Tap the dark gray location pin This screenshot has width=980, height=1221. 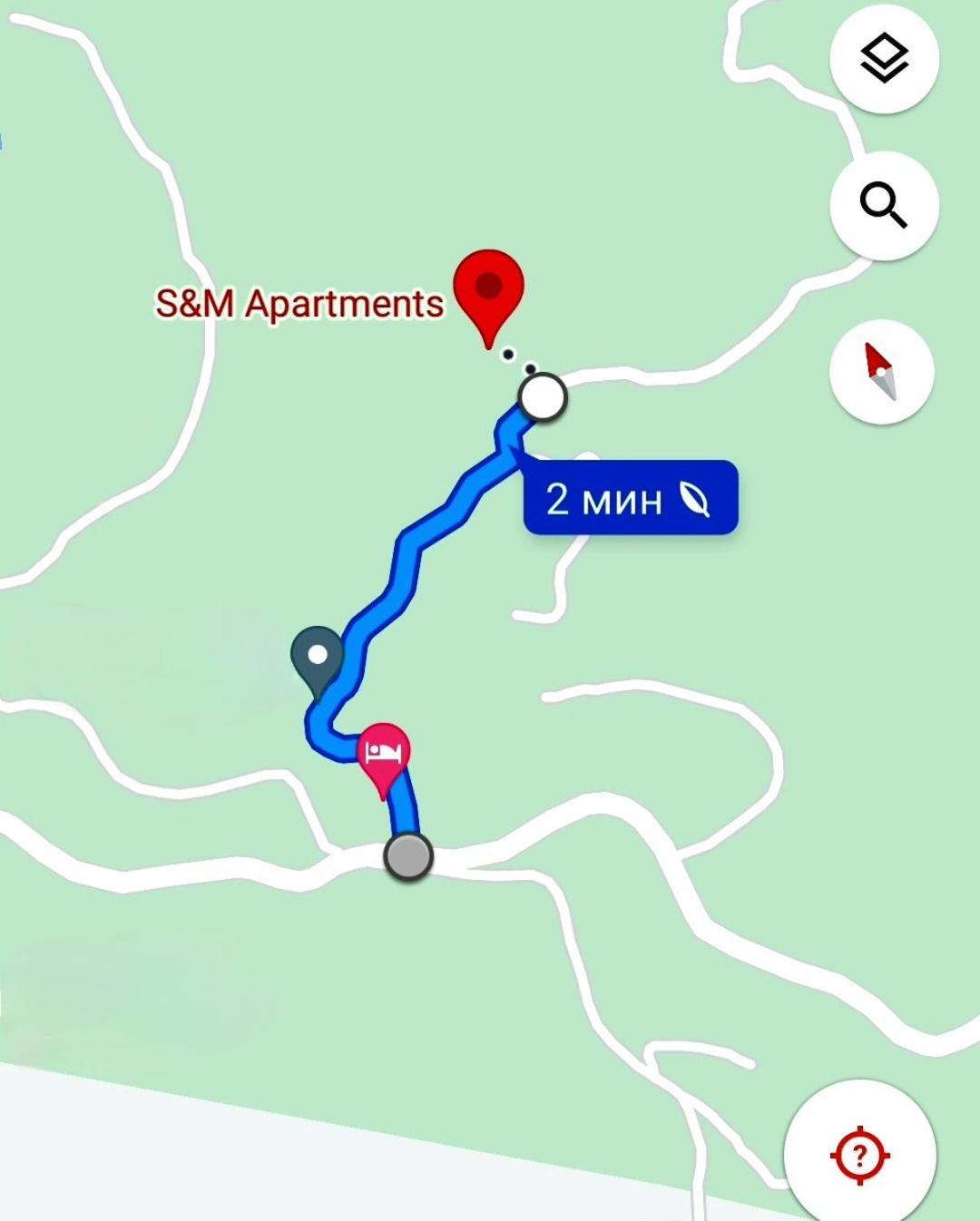point(317,656)
